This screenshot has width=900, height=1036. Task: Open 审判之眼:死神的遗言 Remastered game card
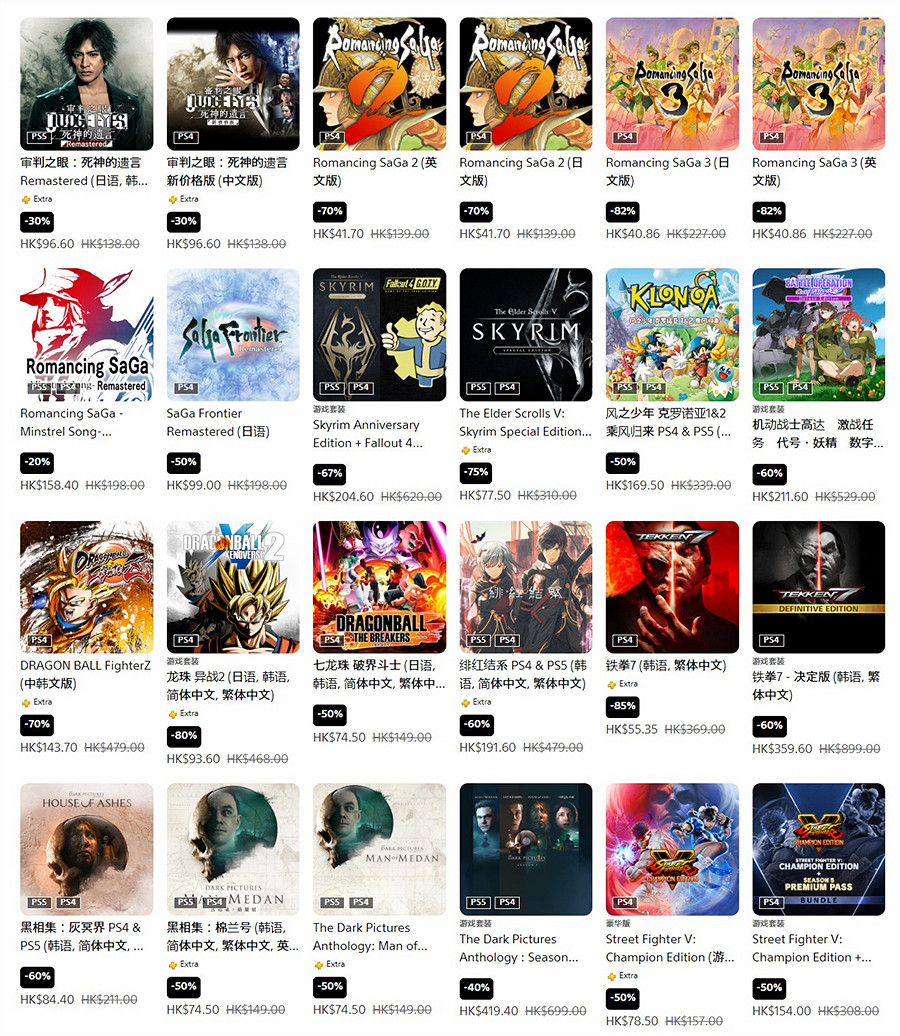click(x=86, y=84)
